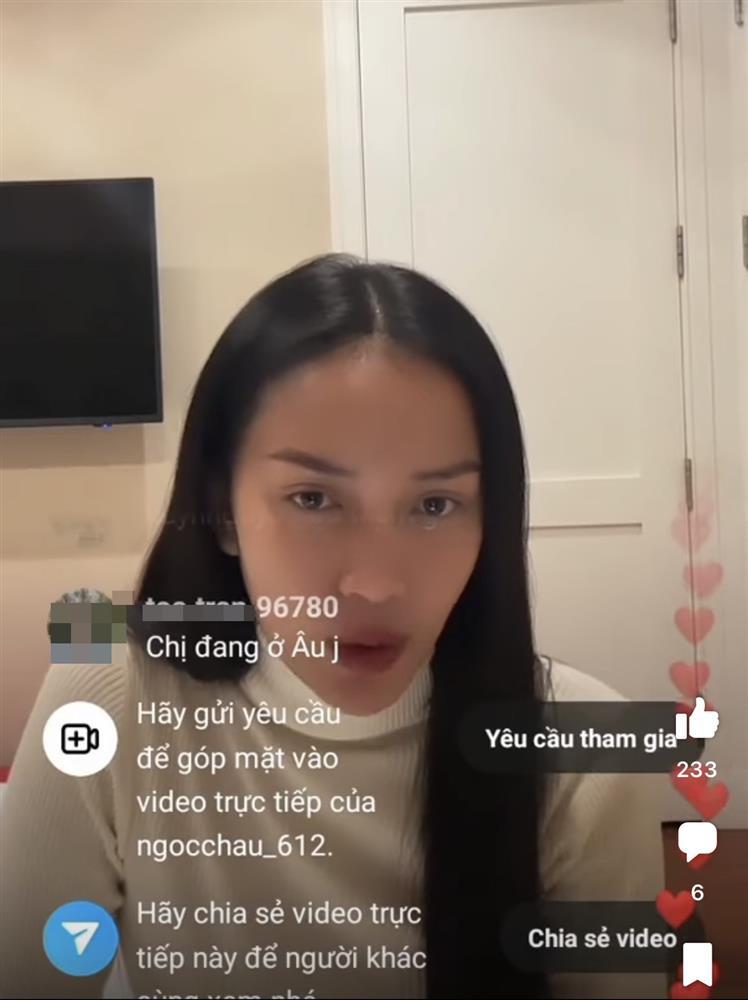Click the video camera join-request icon
The height and width of the screenshot is (1000, 748).
82,737
